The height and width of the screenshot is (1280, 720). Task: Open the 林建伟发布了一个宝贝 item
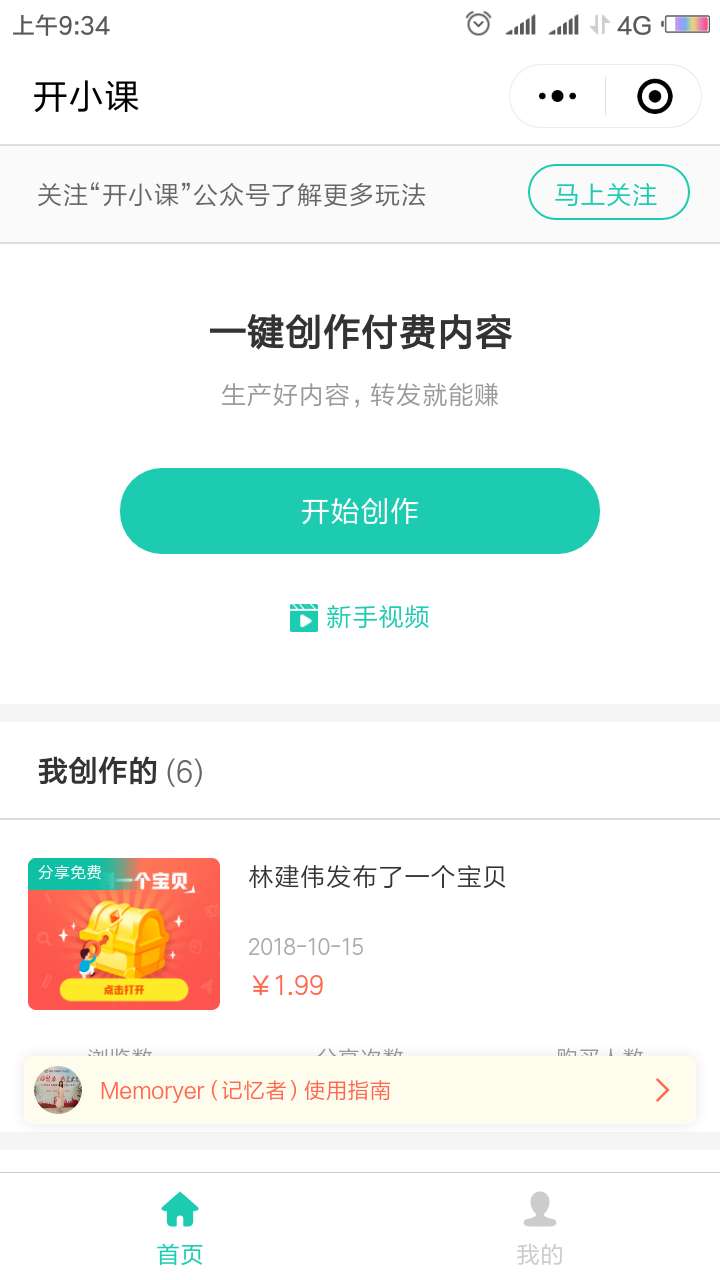pyautogui.click(x=377, y=878)
